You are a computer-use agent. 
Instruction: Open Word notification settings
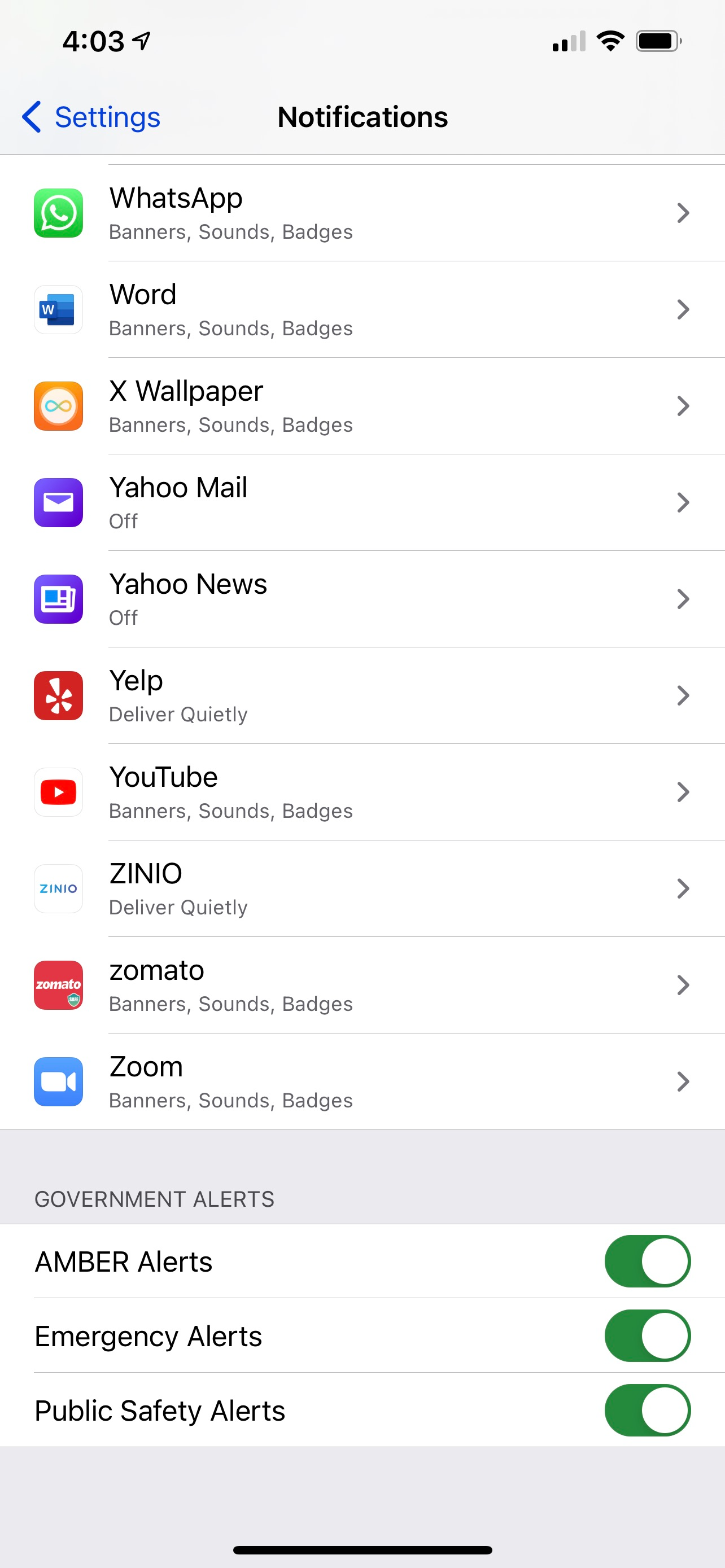pyautogui.click(x=362, y=309)
